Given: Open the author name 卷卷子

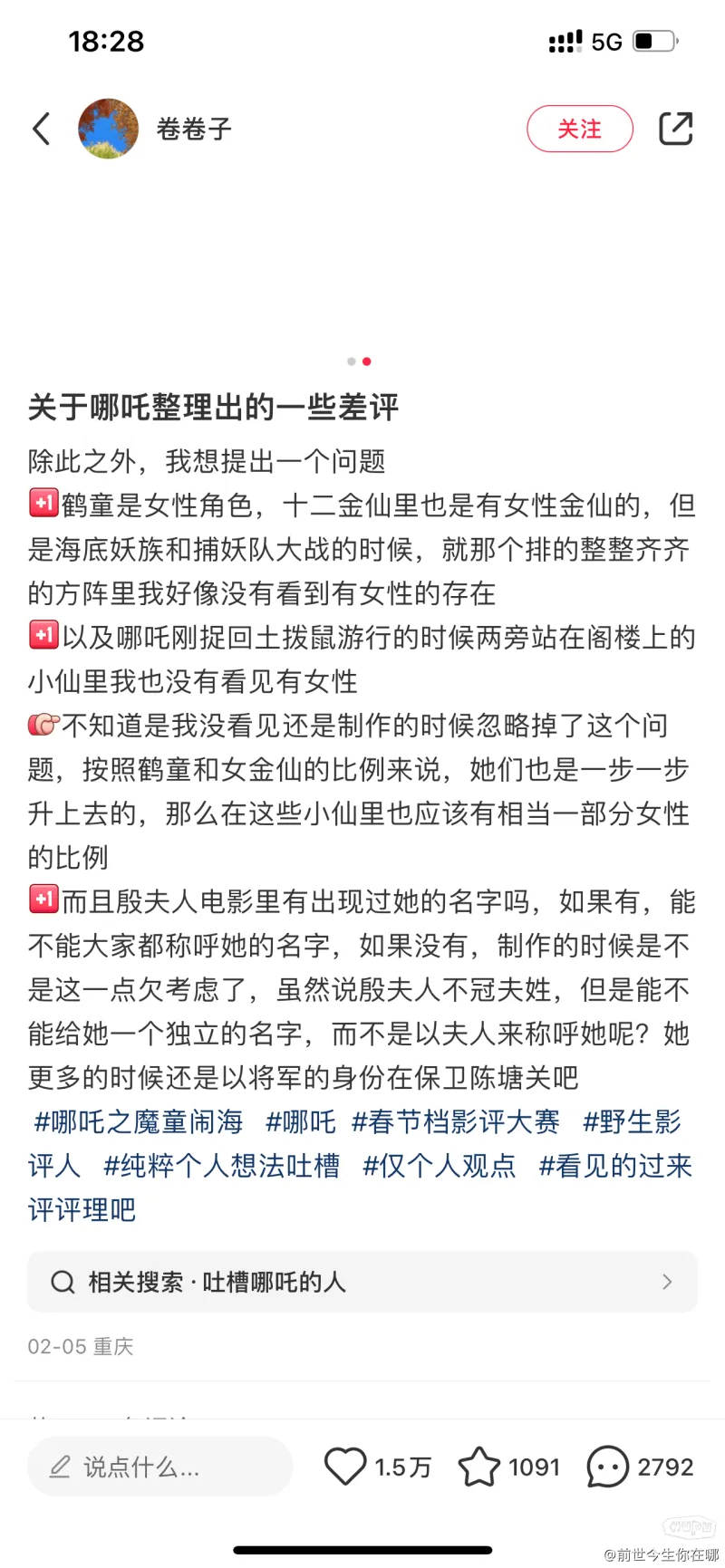Looking at the screenshot, I should coord(194,129).
